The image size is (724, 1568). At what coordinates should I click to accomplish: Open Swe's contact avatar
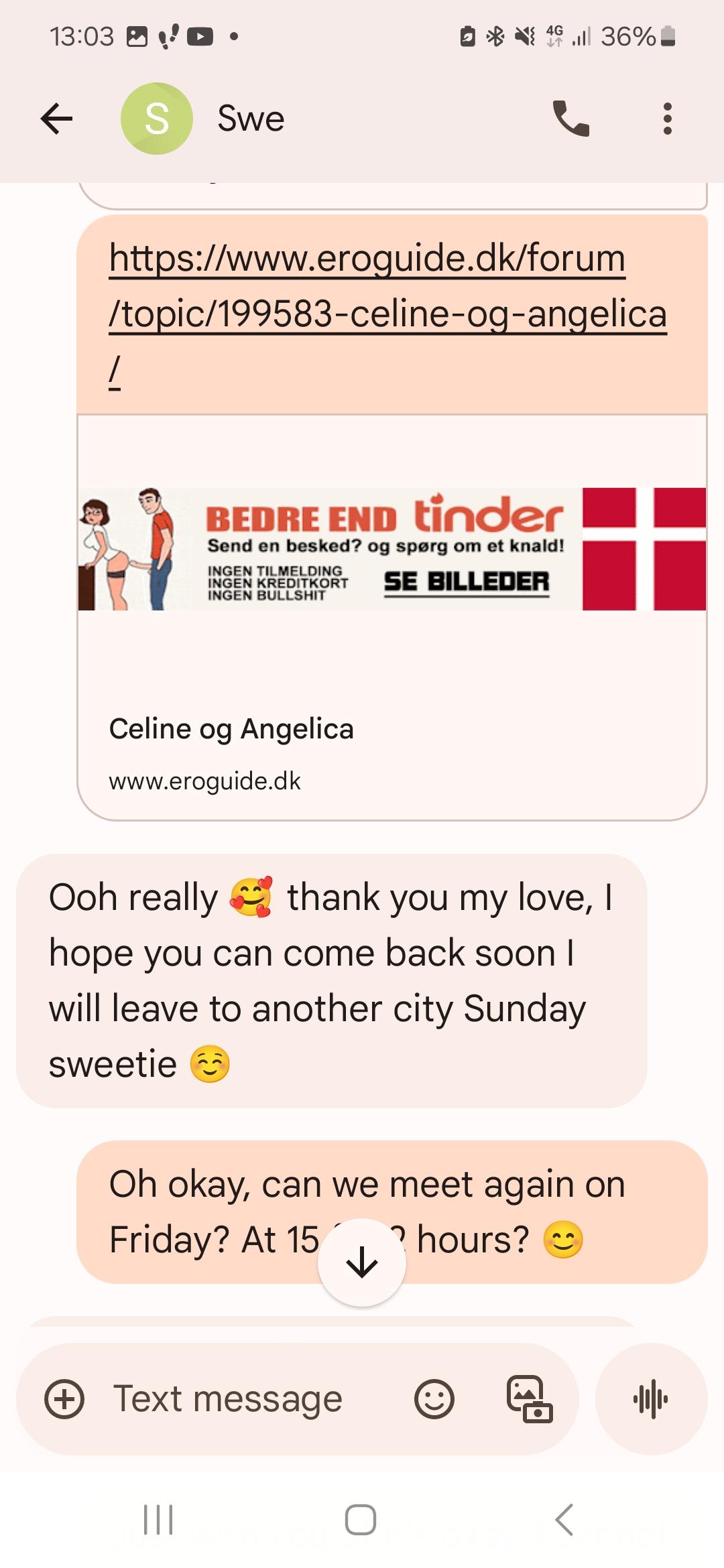tap(157, 119)
